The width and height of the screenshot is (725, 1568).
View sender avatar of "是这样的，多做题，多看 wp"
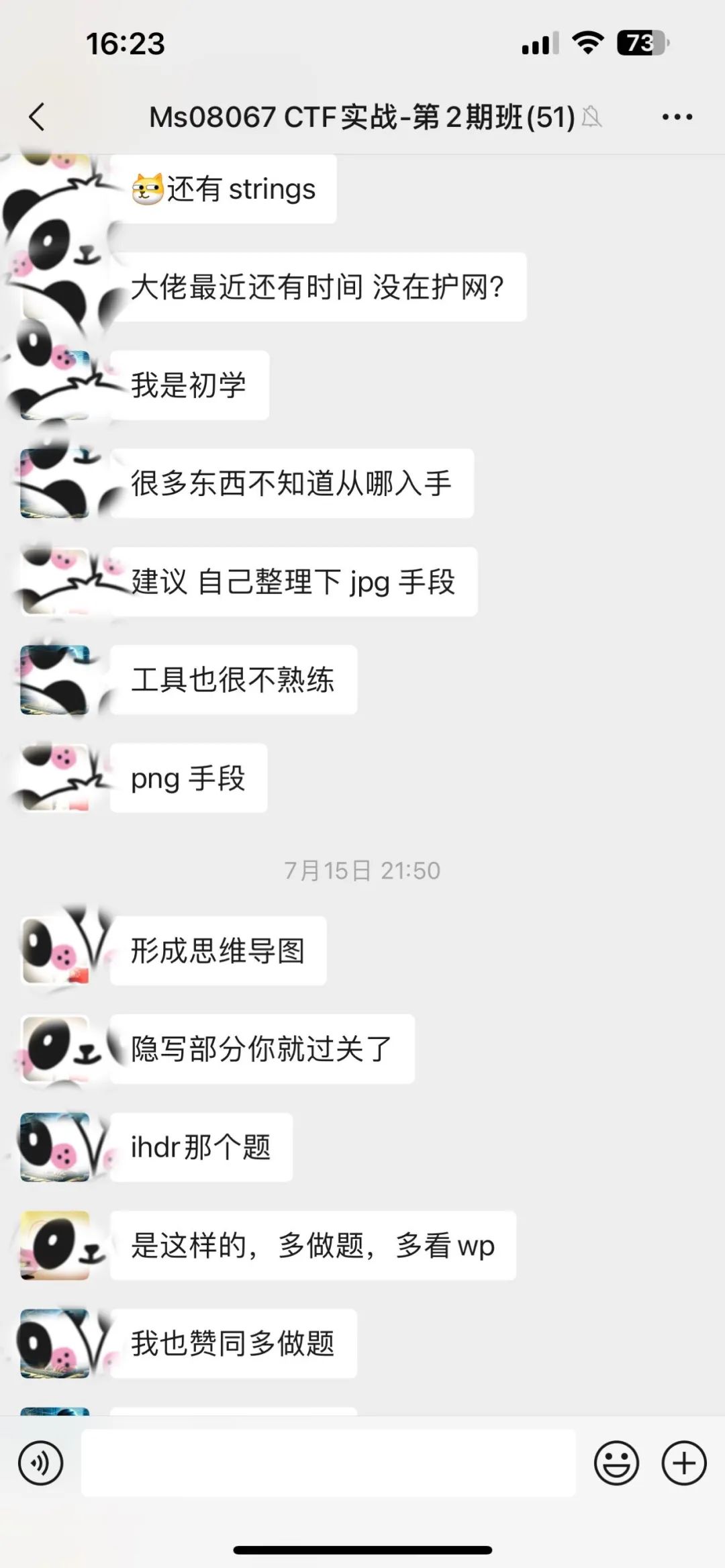(x=55, y=1245)
